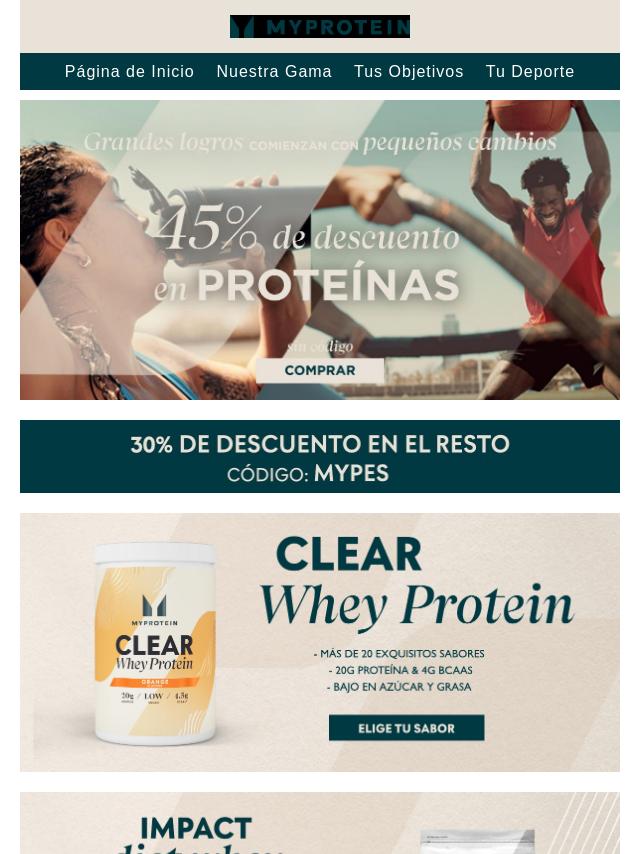The image size is (640, 854).
Task: Tap the COMPRAR button on protein banner
Action: (x=320, y=370)
